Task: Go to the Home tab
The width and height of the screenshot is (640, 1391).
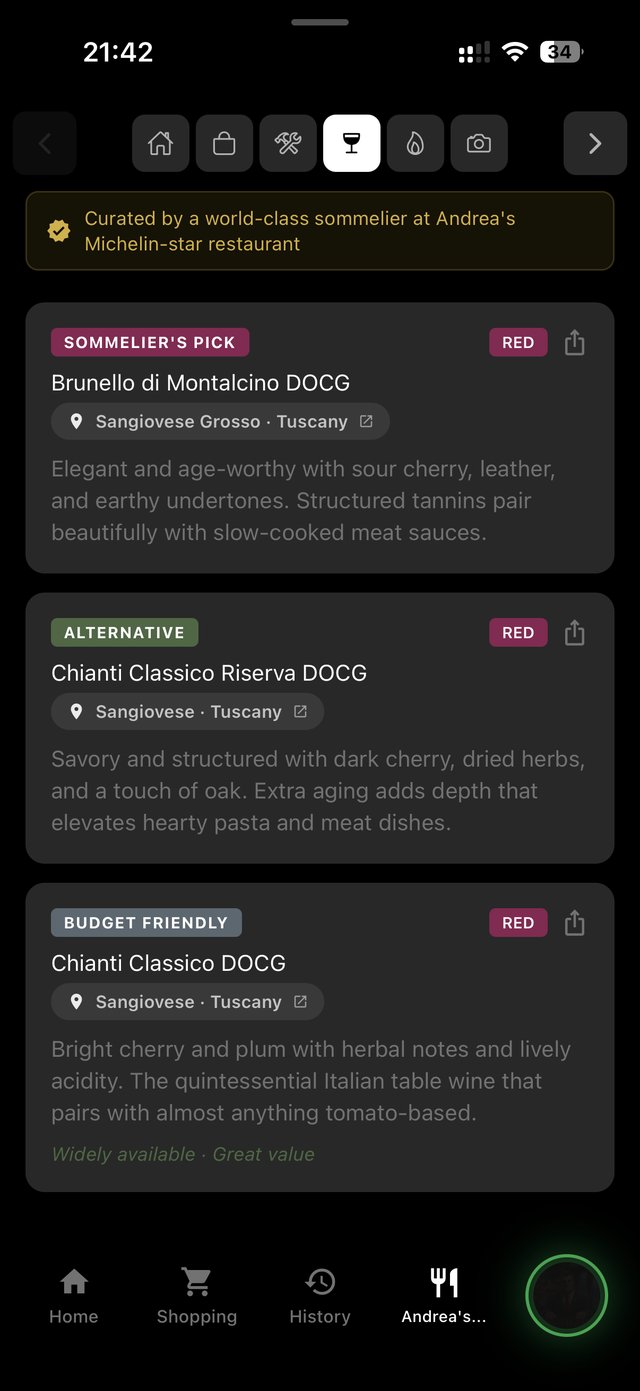Action: pos(74,1296)
